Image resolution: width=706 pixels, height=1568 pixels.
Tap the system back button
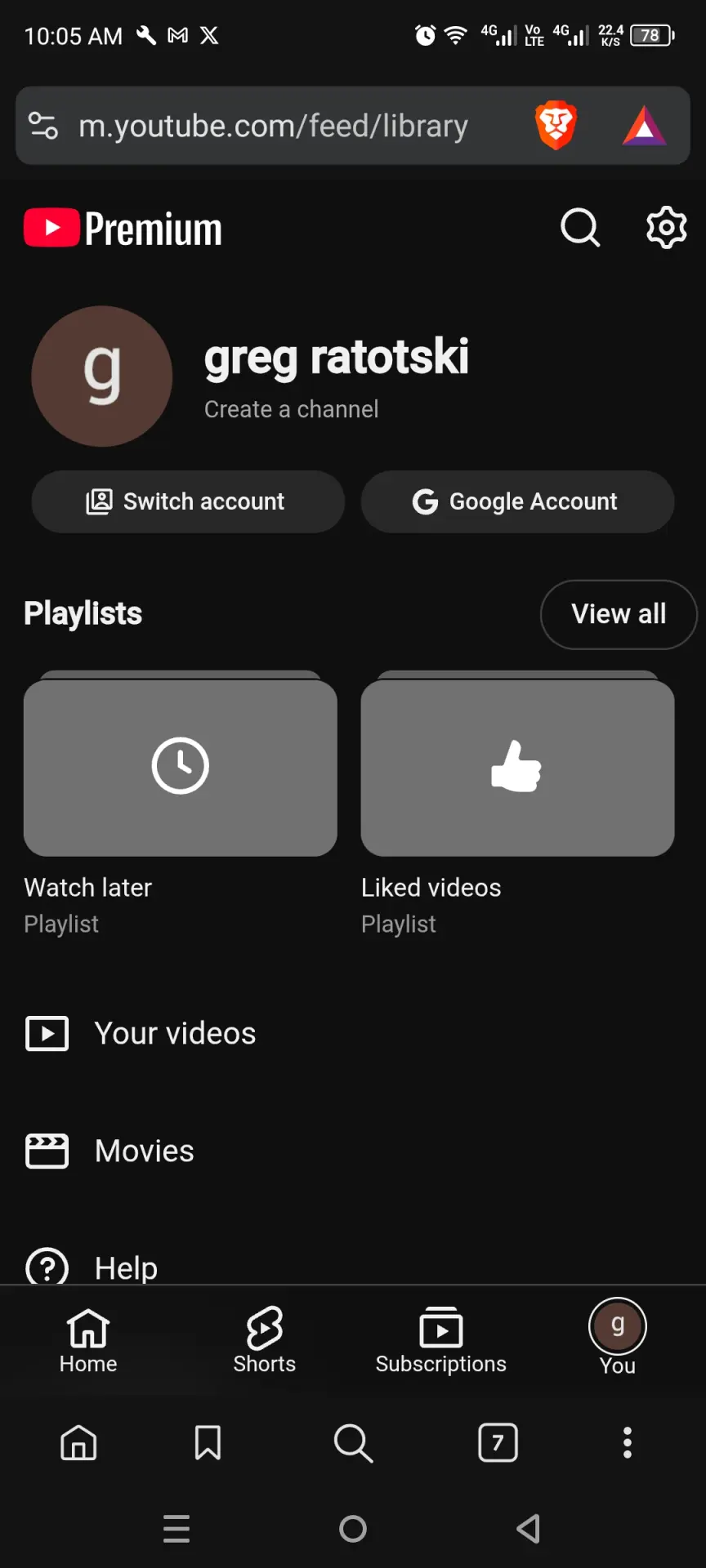coord(529,1529)
